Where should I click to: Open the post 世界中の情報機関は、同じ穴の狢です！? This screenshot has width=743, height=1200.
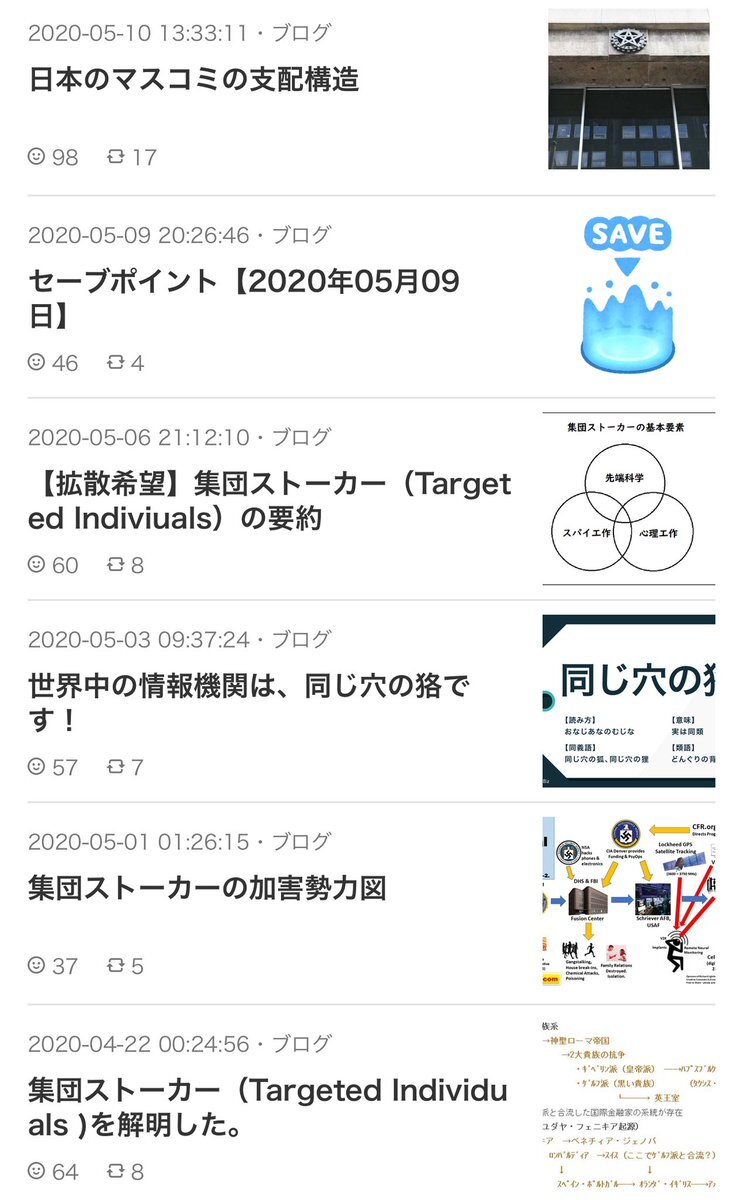pos(249,704)
